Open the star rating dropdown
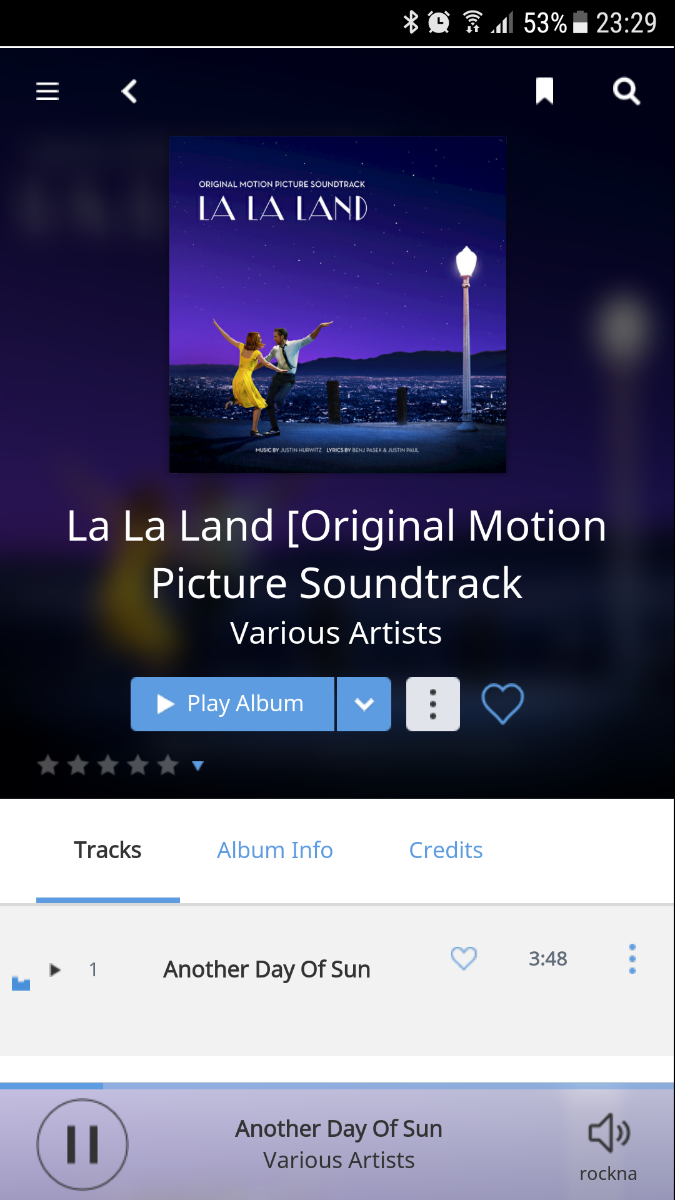Viewport: 675px width, 1200px height. pyautogui.click(x=198, y=766)
